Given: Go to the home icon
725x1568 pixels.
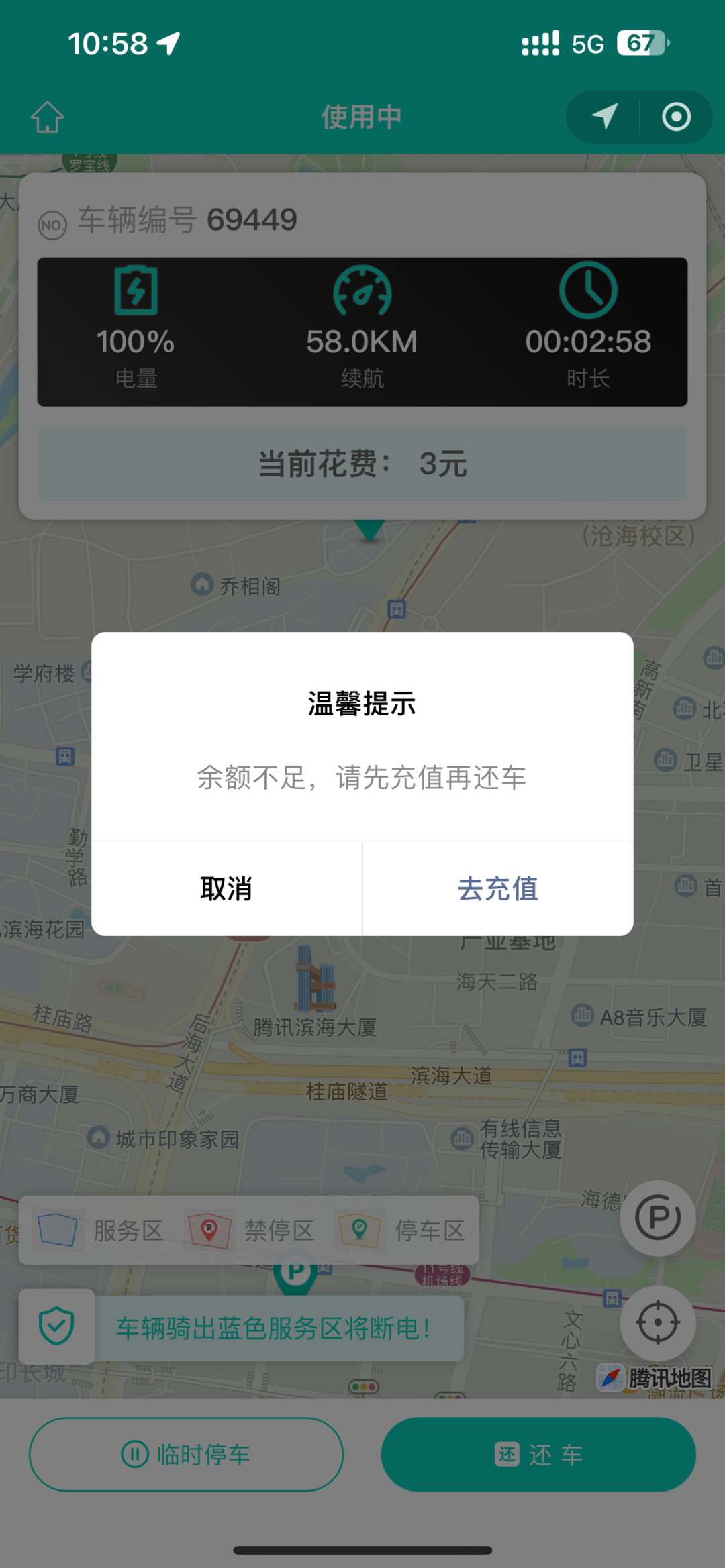Looking at the screenshot, I should (48, 117).
